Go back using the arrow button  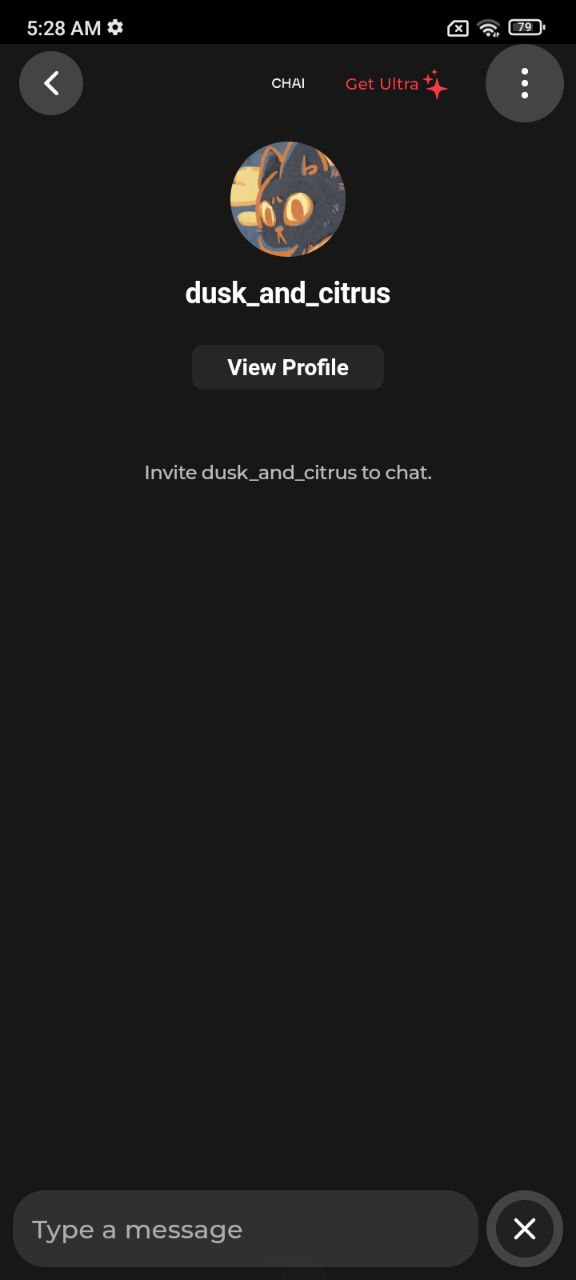coord(51,83)
